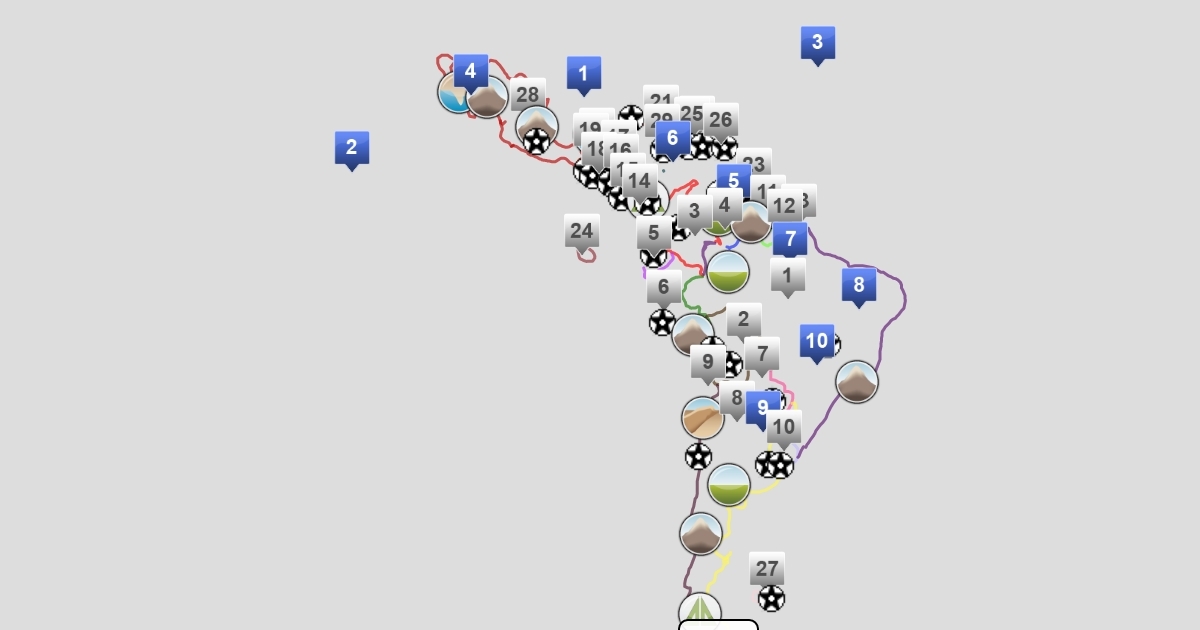
Task: Select gray pin number 14
Action: [x=639, y=182]
